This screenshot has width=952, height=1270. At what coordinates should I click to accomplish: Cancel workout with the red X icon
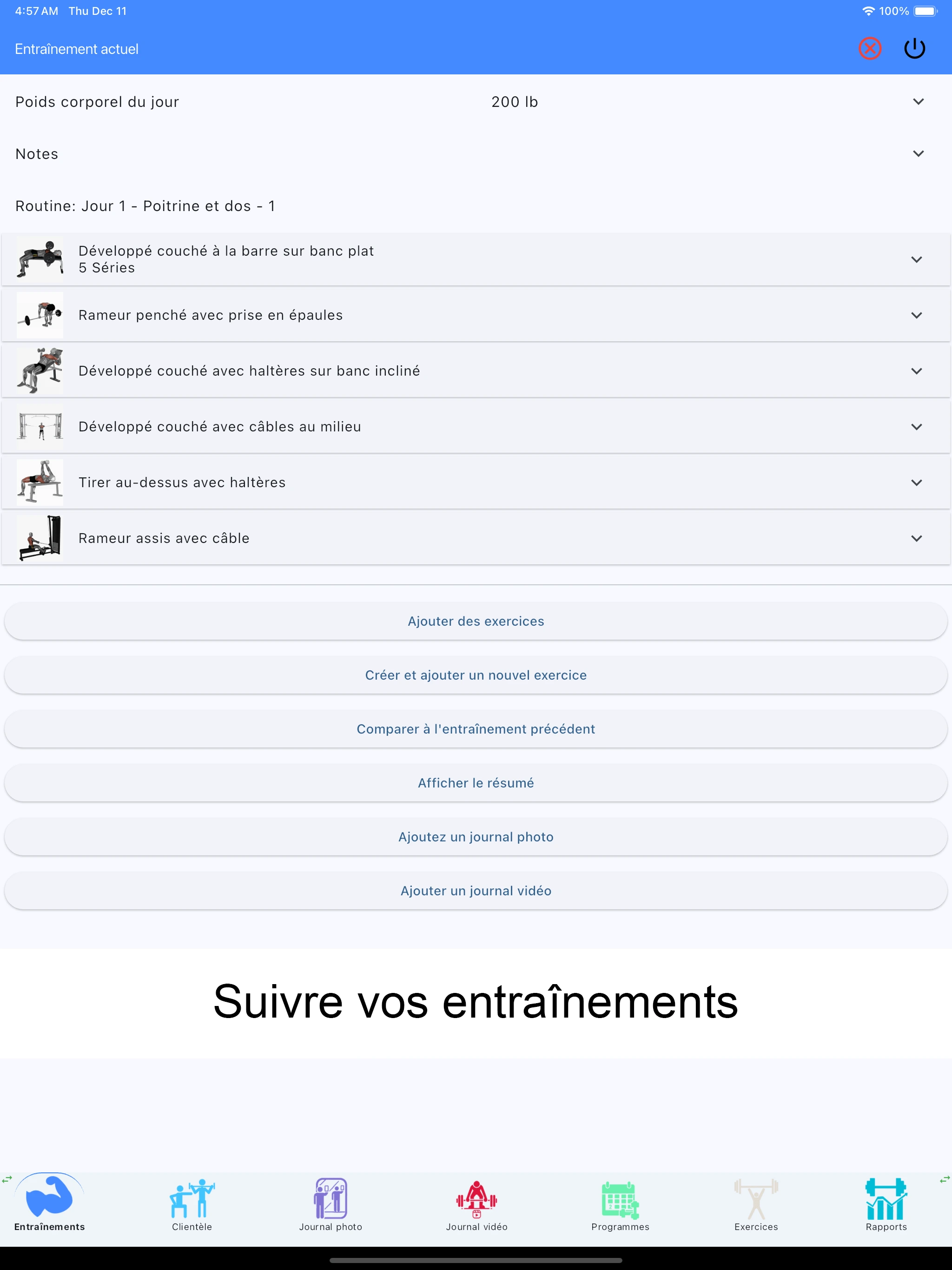[869, 49]
